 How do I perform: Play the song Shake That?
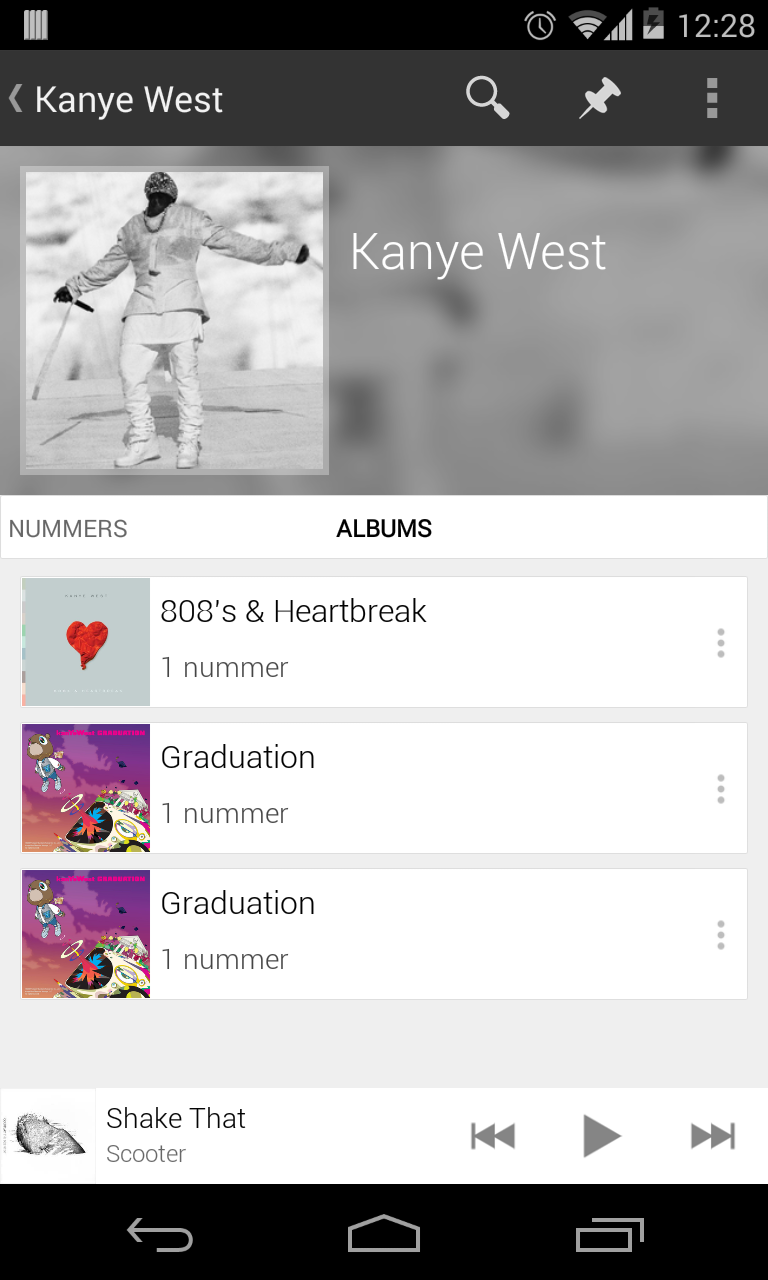tap(602, 1136)
